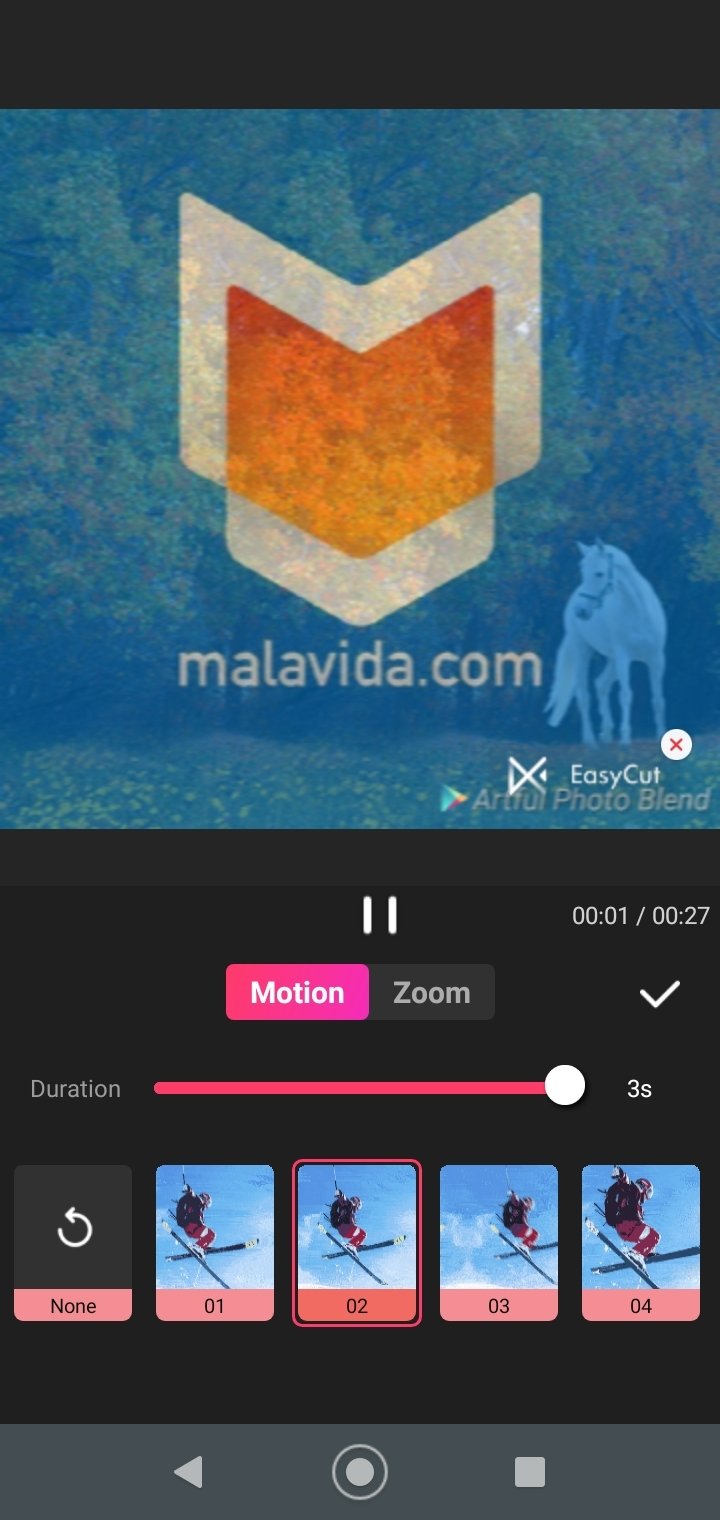This screenshot has height=1520, width=720.
Task: Pause the video preview
Action: (x=380, y=915)
